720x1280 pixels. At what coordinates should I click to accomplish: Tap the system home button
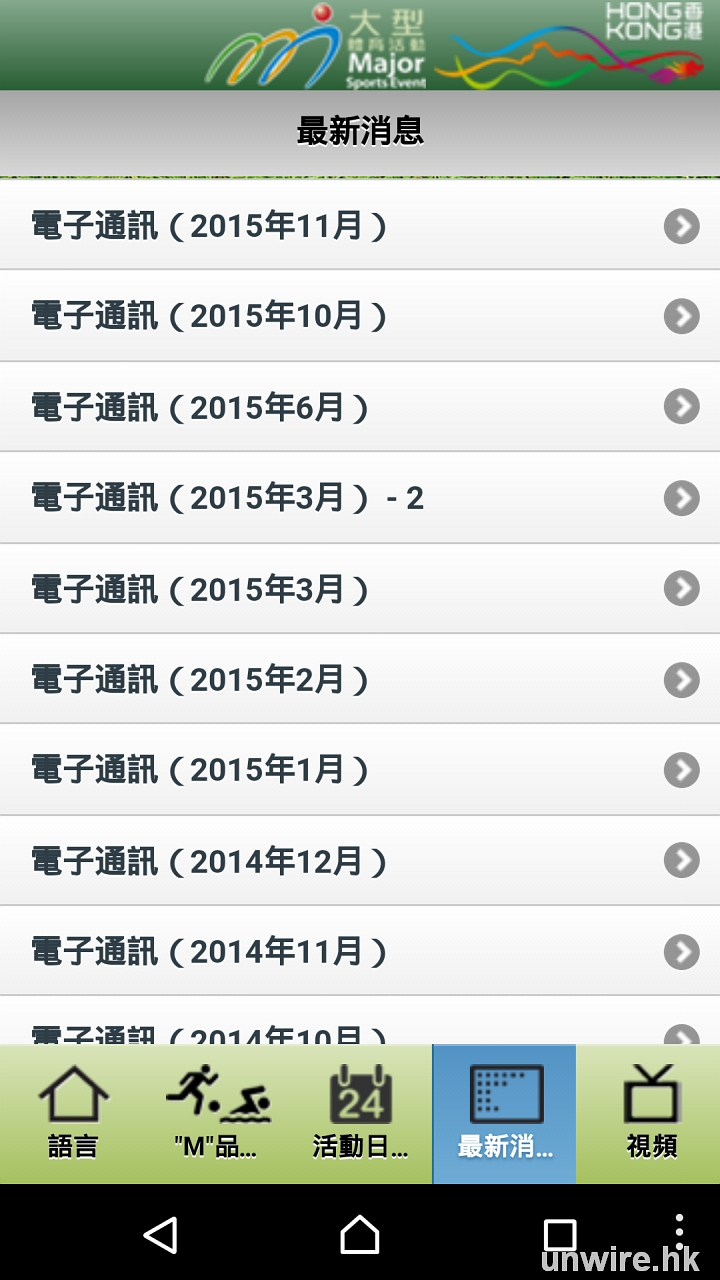360,1235
